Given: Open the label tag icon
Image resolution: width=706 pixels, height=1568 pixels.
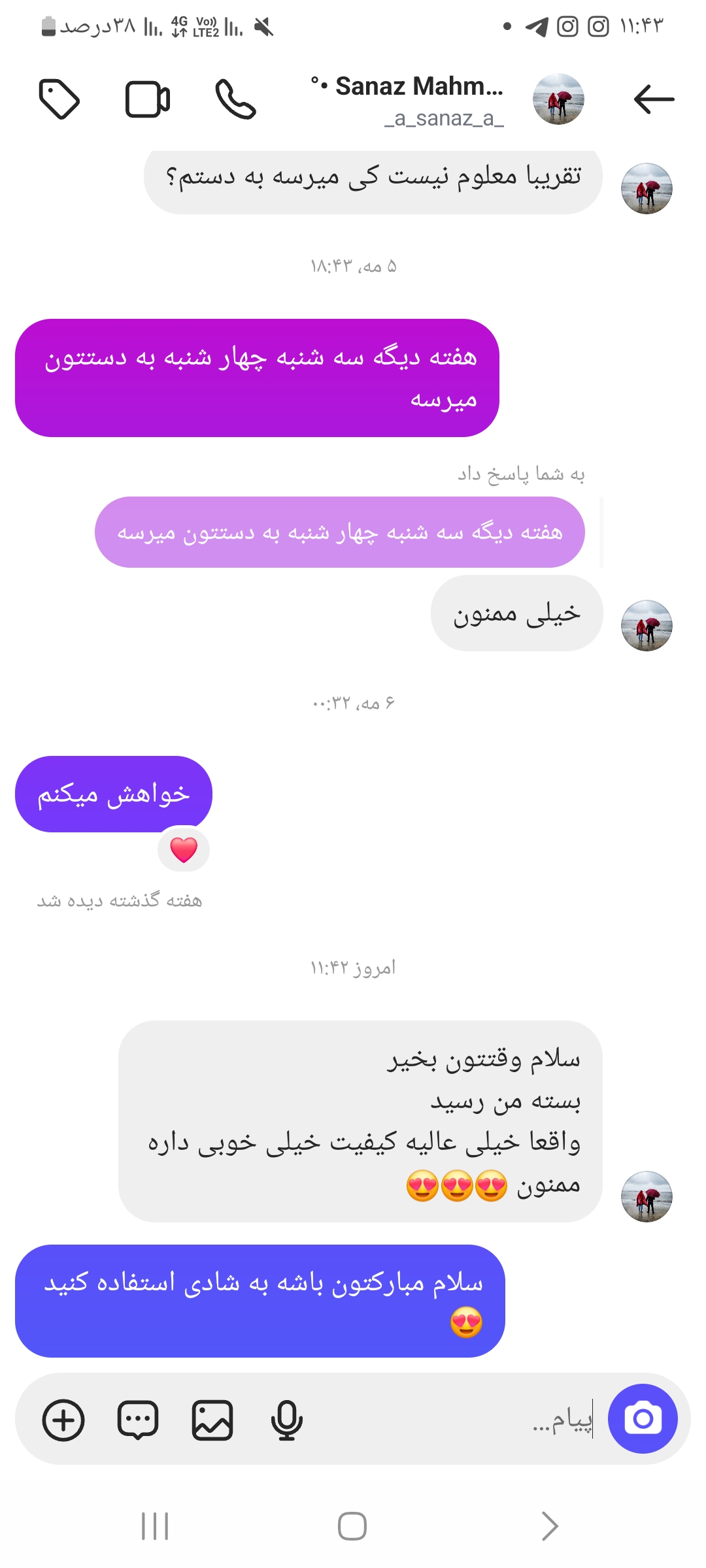Looking at the screenshot, I should (59, 99).
